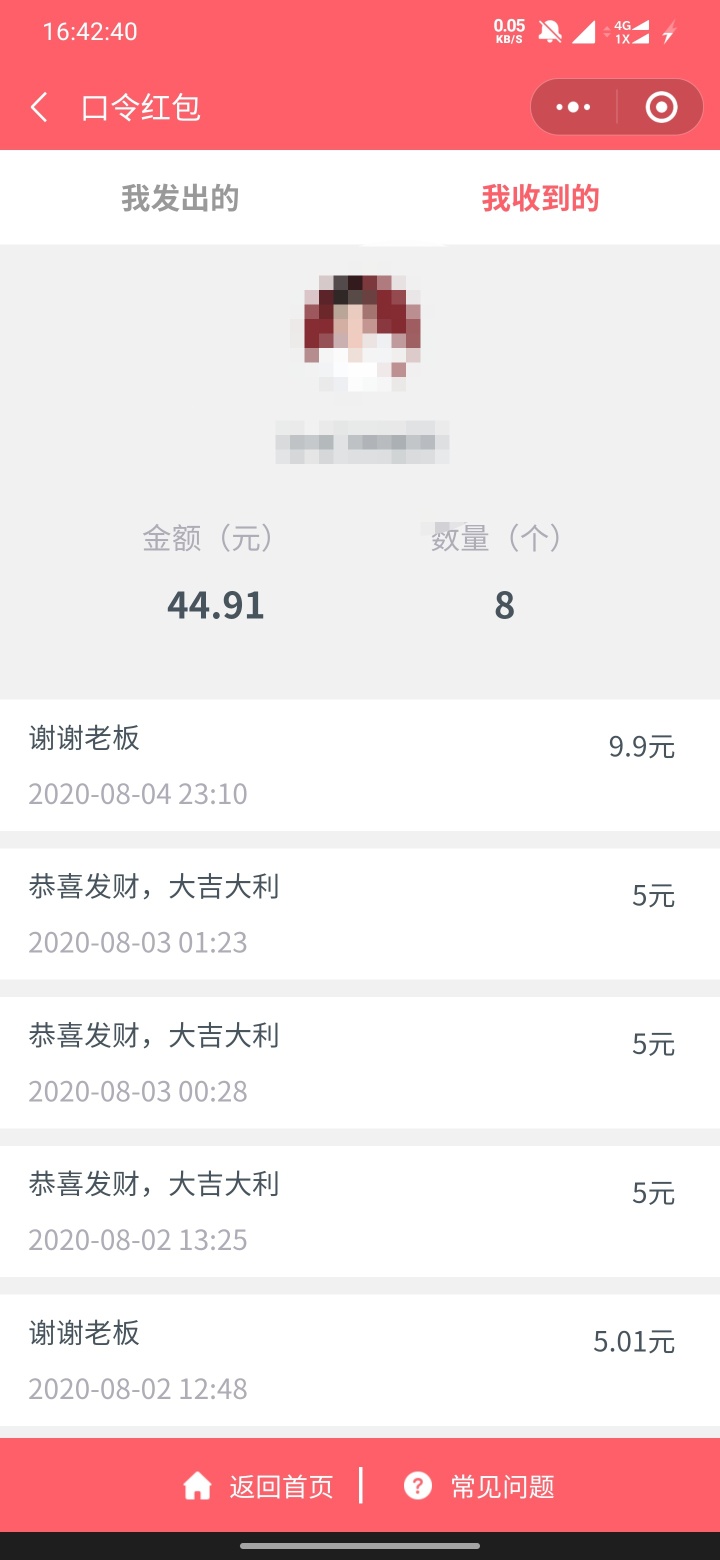Go back from 口令红包 page
This screenshot has width=720, height=1560.
pos(39,107)
